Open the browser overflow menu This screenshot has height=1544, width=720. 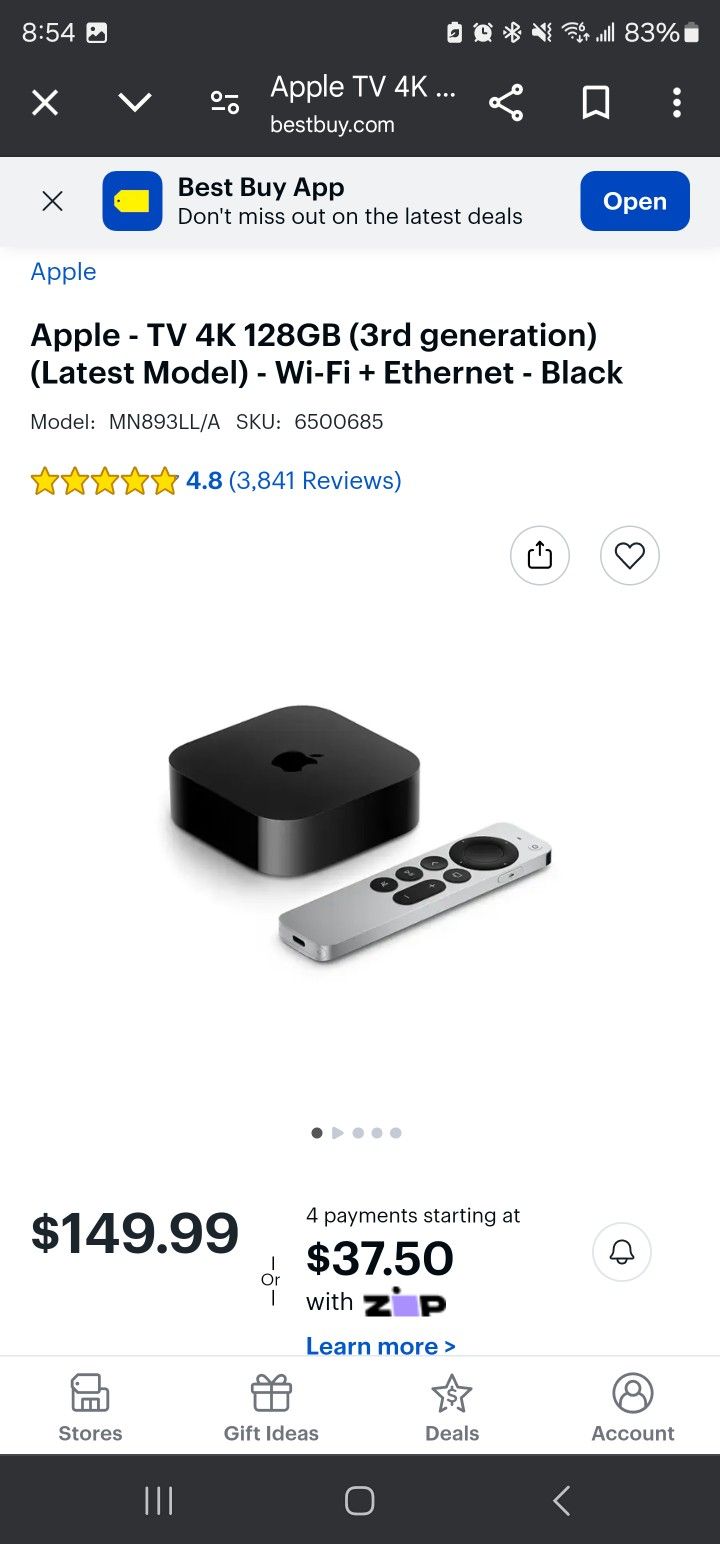(x=677, y=102)
